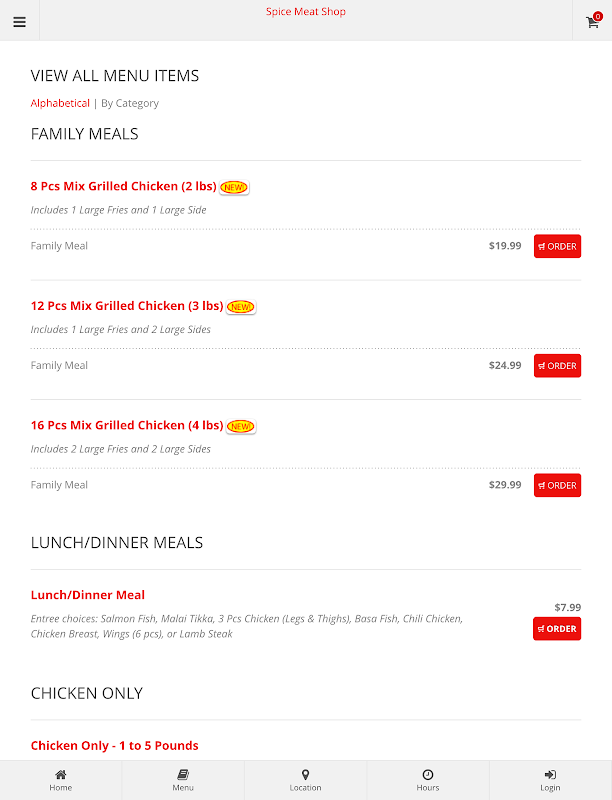Open the Login tab
The width and height of the screenshot is (612, 800).
coord(550,780)
